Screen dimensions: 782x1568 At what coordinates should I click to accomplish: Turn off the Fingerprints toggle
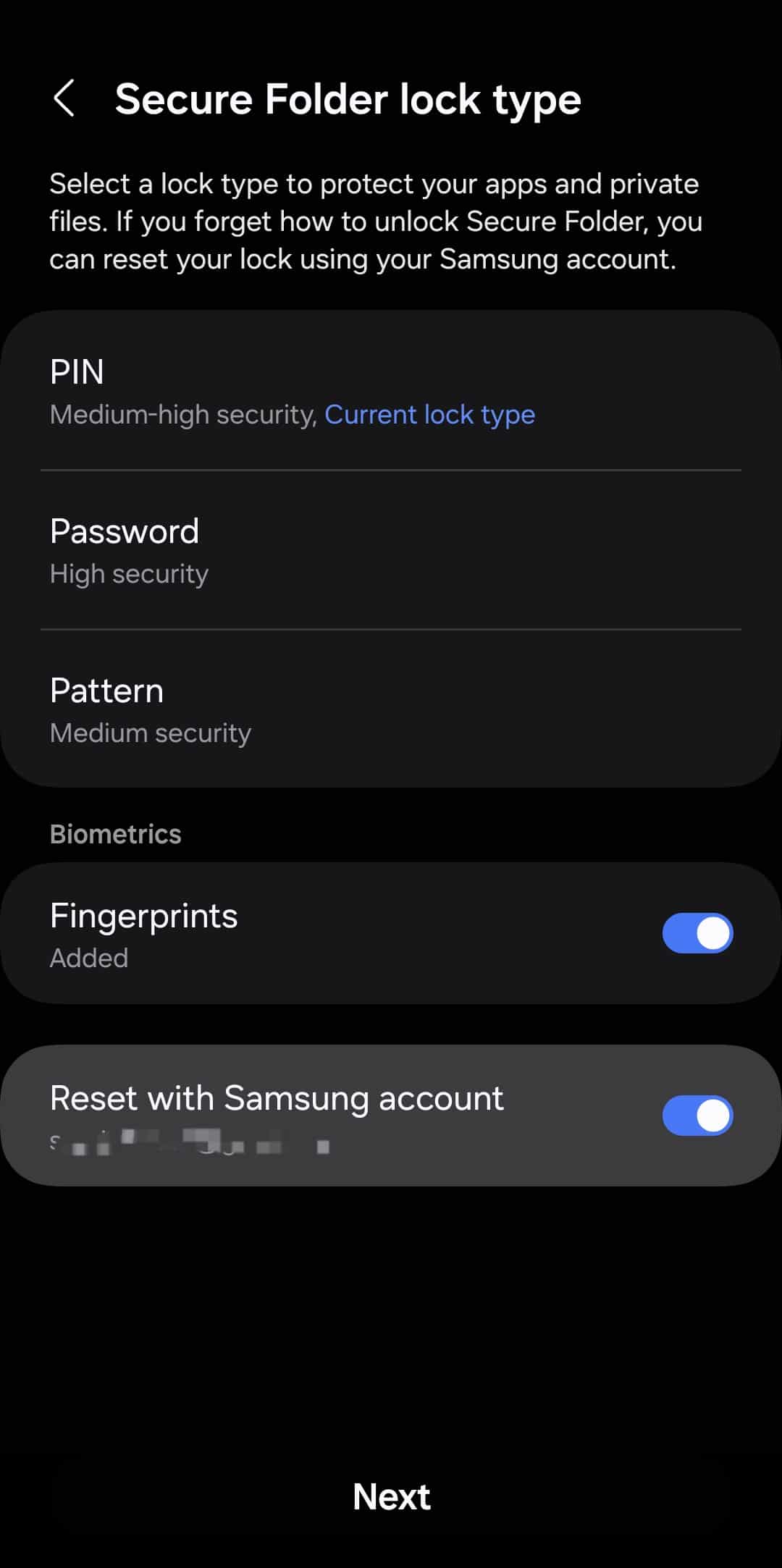point(697,933)
